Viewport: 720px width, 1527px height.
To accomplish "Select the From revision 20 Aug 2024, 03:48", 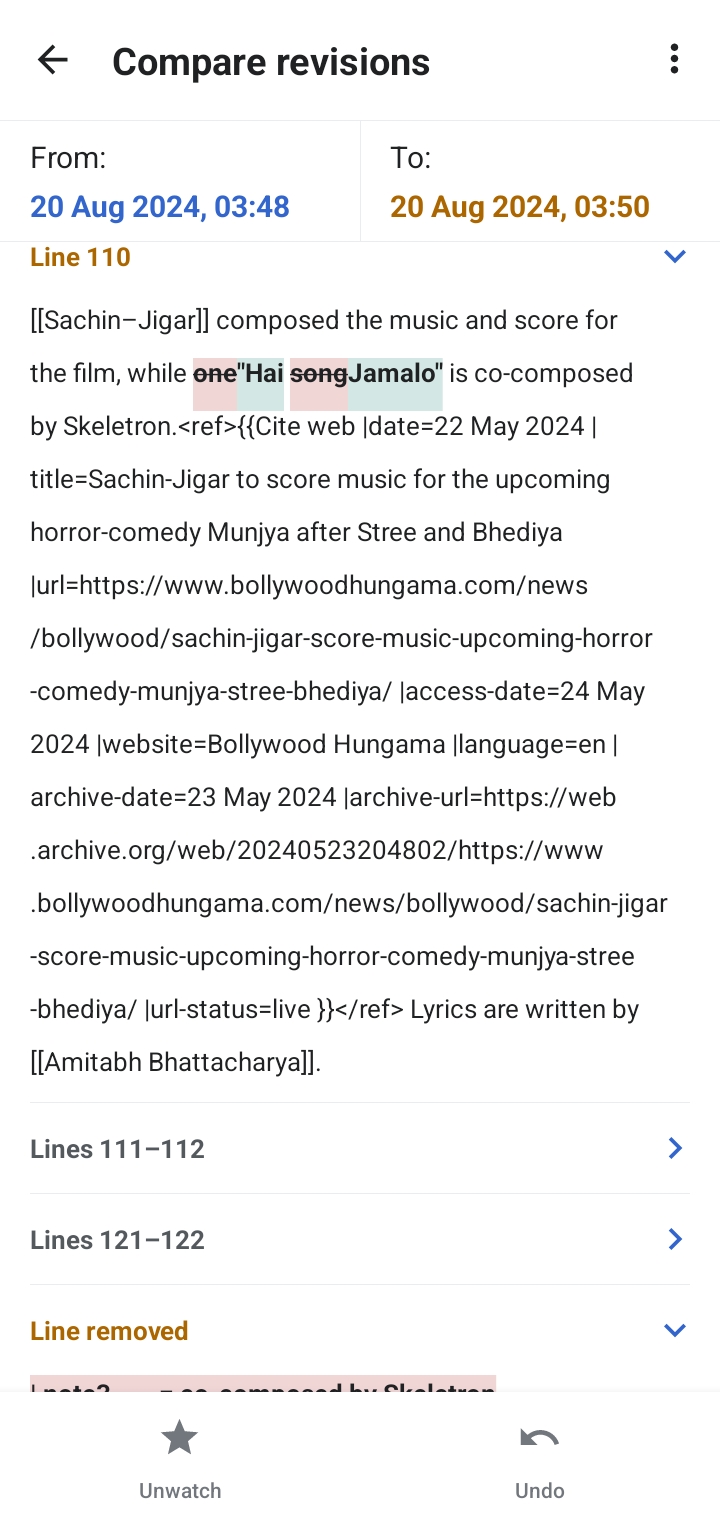I will click(160, 207).
